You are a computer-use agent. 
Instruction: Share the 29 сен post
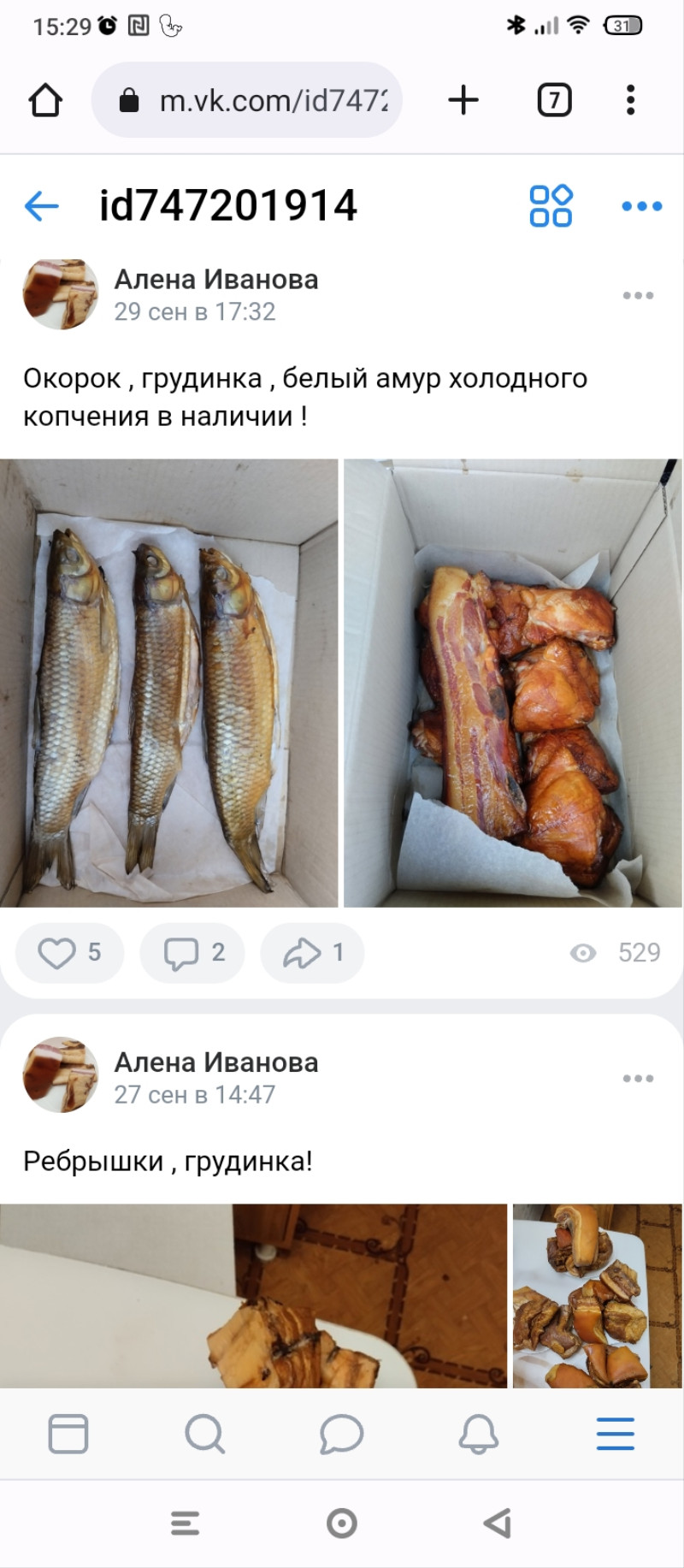(313, 953)
